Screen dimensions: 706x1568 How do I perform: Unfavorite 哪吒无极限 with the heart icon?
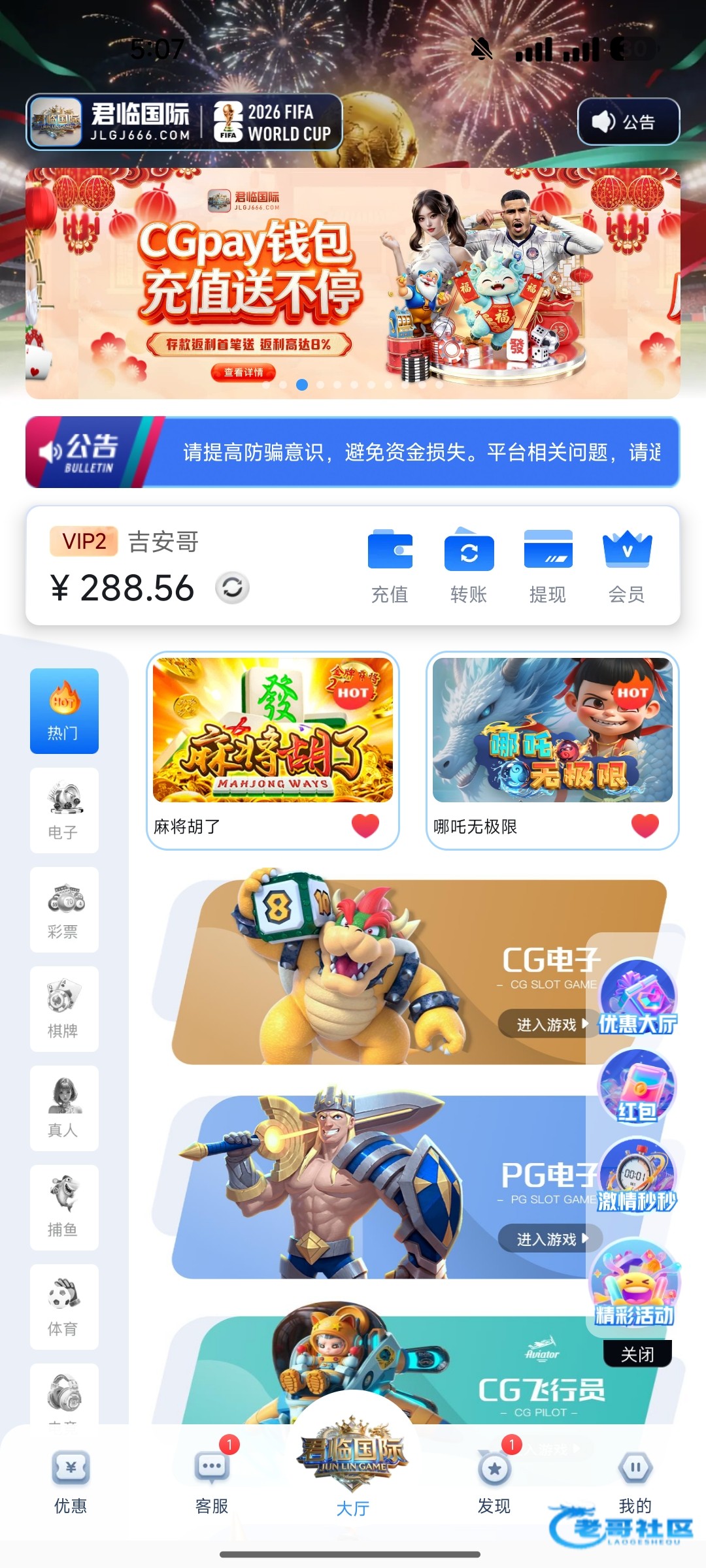click(645, 826)
